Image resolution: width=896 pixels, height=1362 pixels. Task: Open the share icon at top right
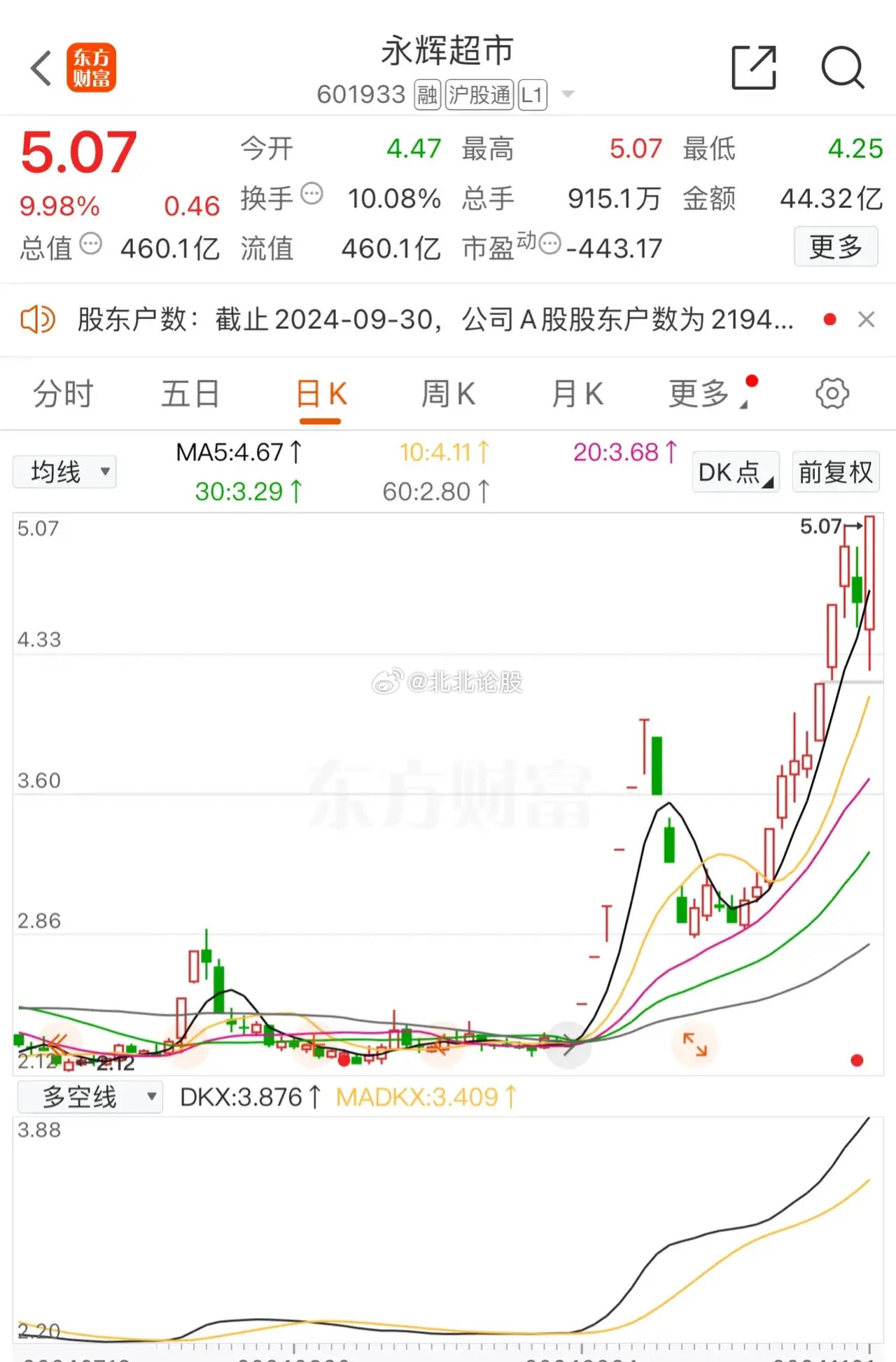point(753,68)
